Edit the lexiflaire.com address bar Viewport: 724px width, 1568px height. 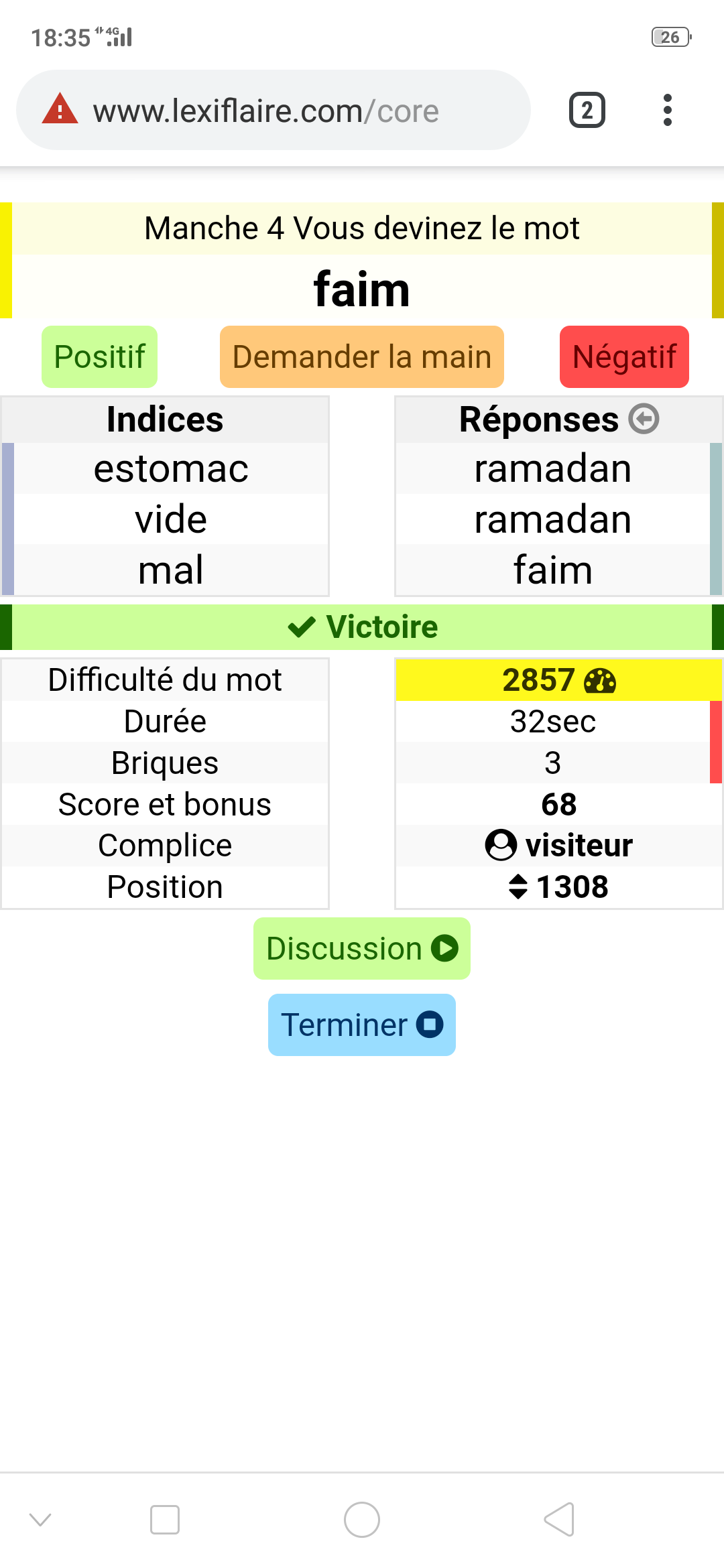coord(282,111)
